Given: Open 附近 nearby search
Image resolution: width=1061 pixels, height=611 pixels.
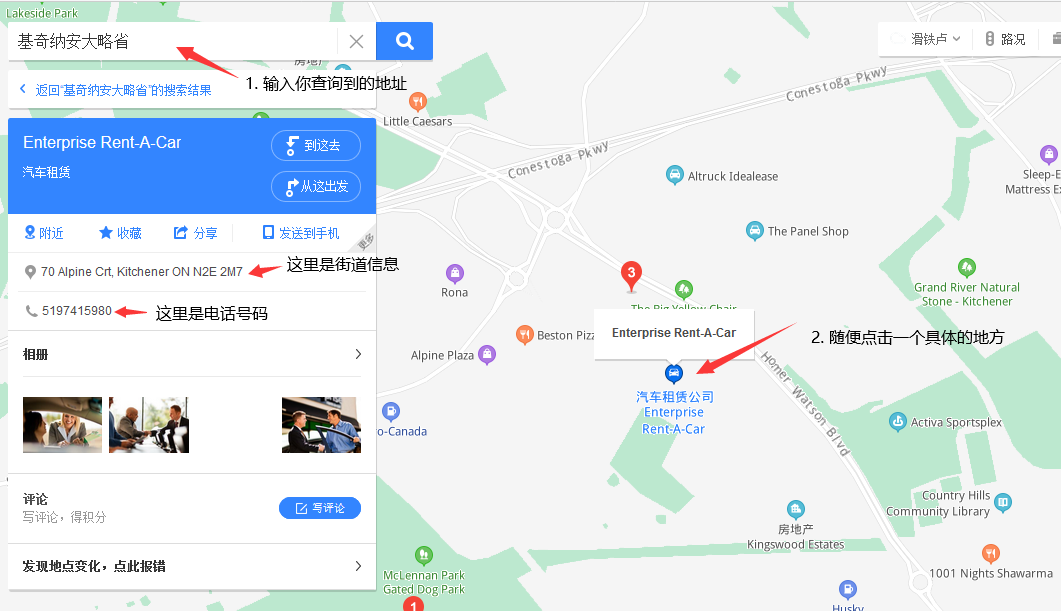Looking at the screenshot, I should [x=44, y=233].
